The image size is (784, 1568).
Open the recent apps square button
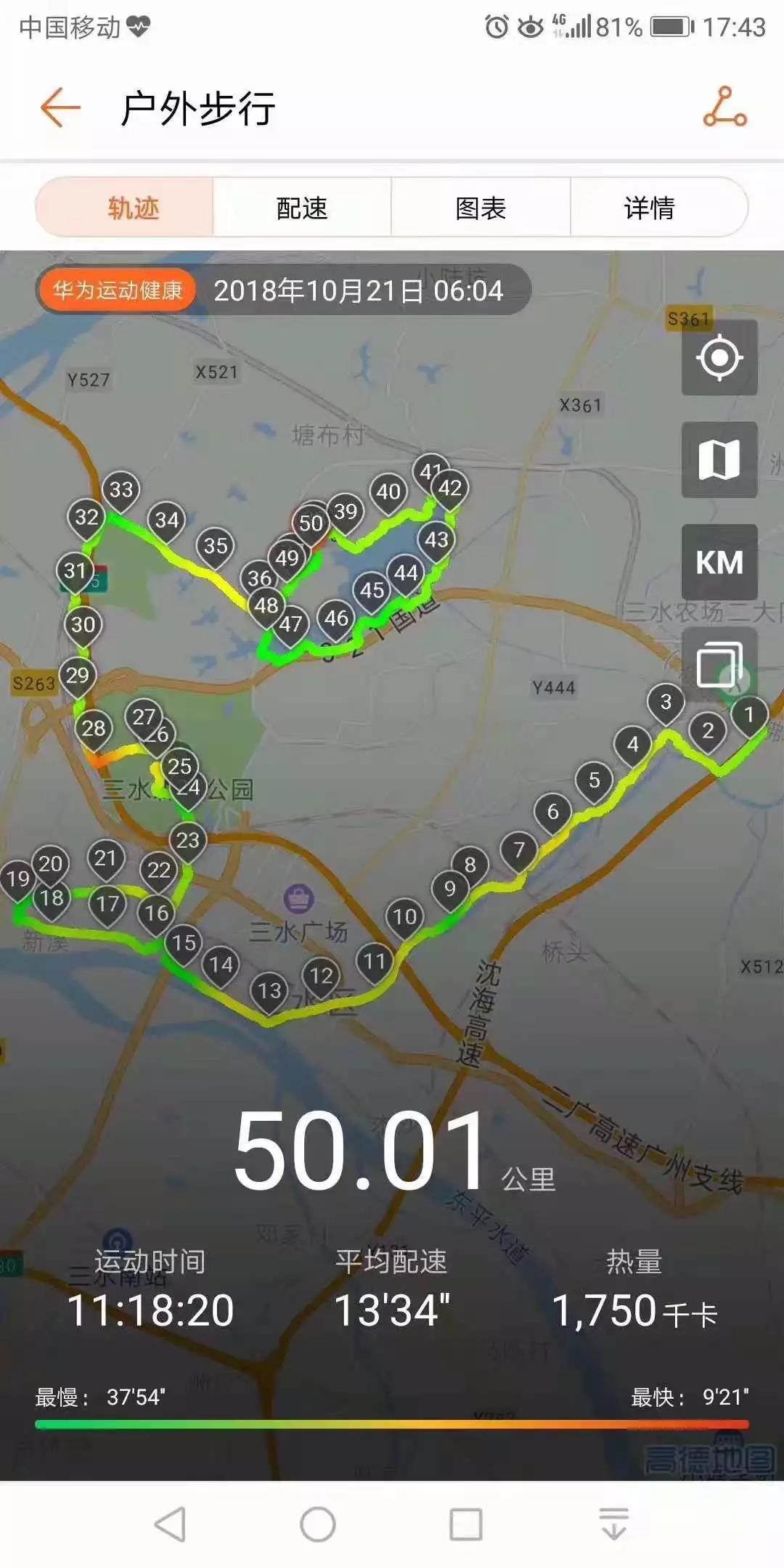[466, 1524]
